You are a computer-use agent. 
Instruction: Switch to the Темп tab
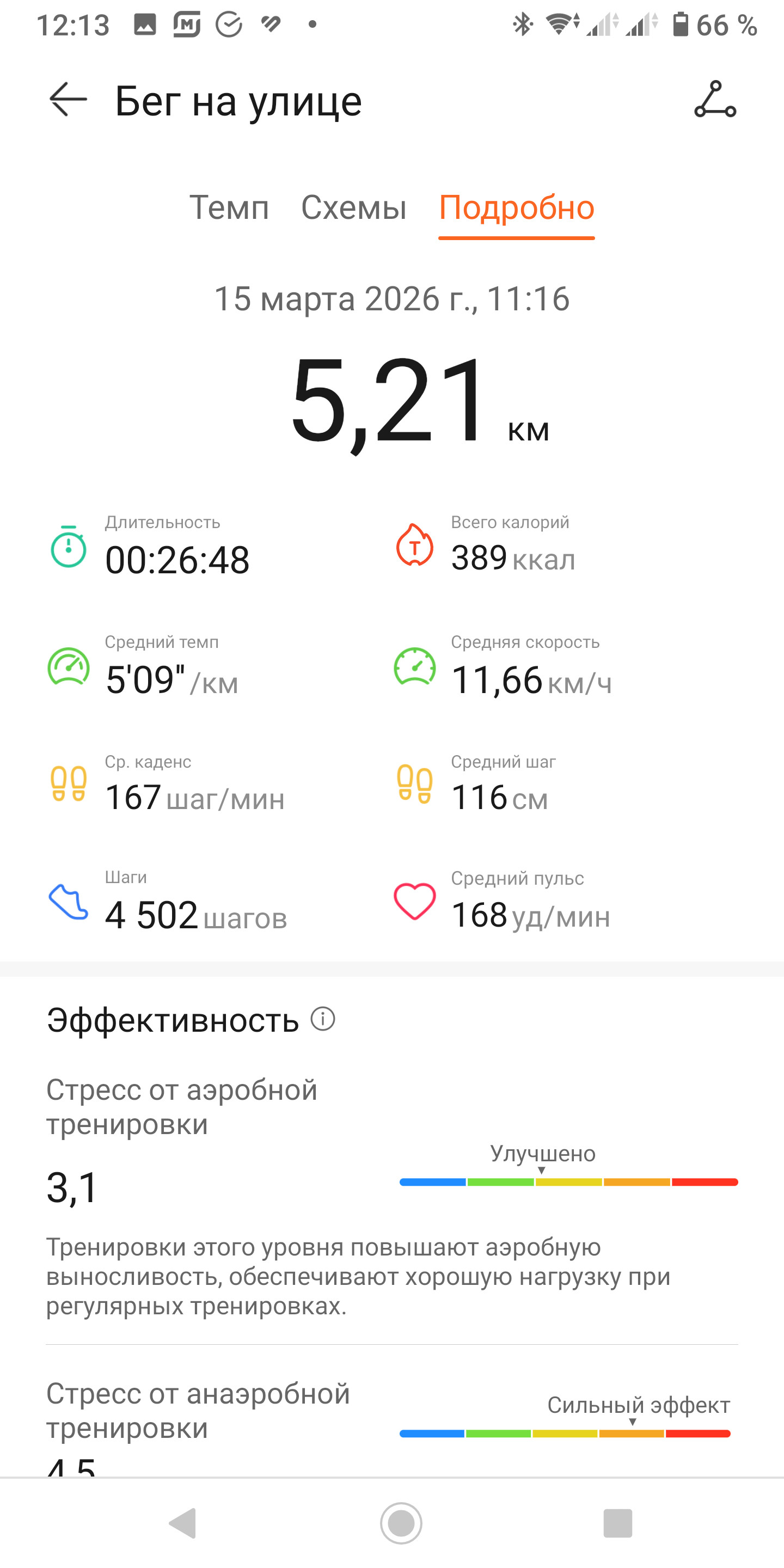[x=229, y=207]
